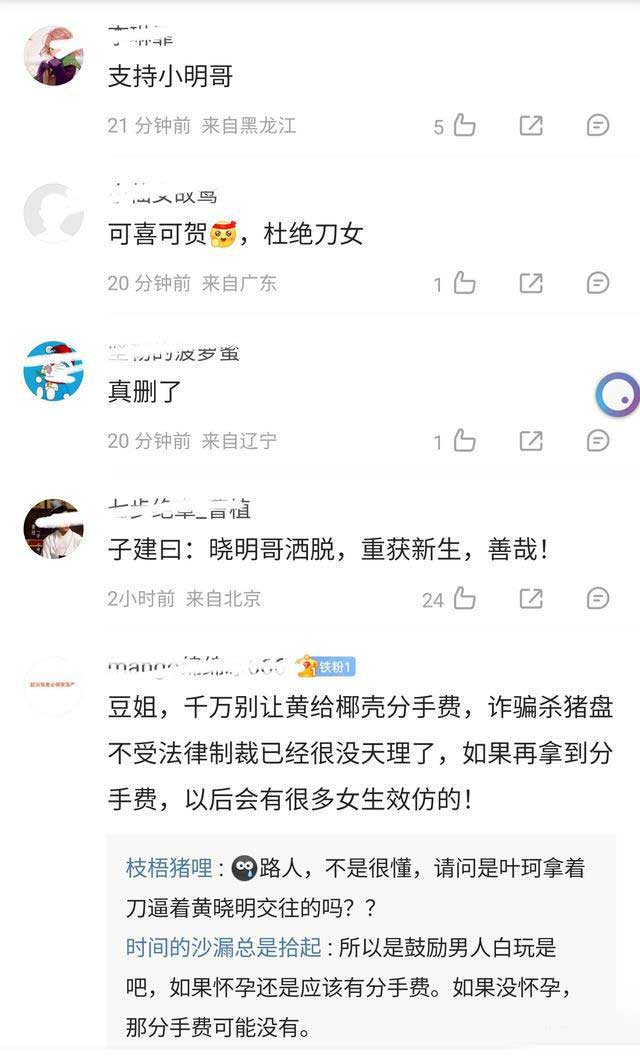Reply to the comment 支持小明哥
Image resolution: width=640 pixels, height=1056 pixels.
(x=598, y=126)
